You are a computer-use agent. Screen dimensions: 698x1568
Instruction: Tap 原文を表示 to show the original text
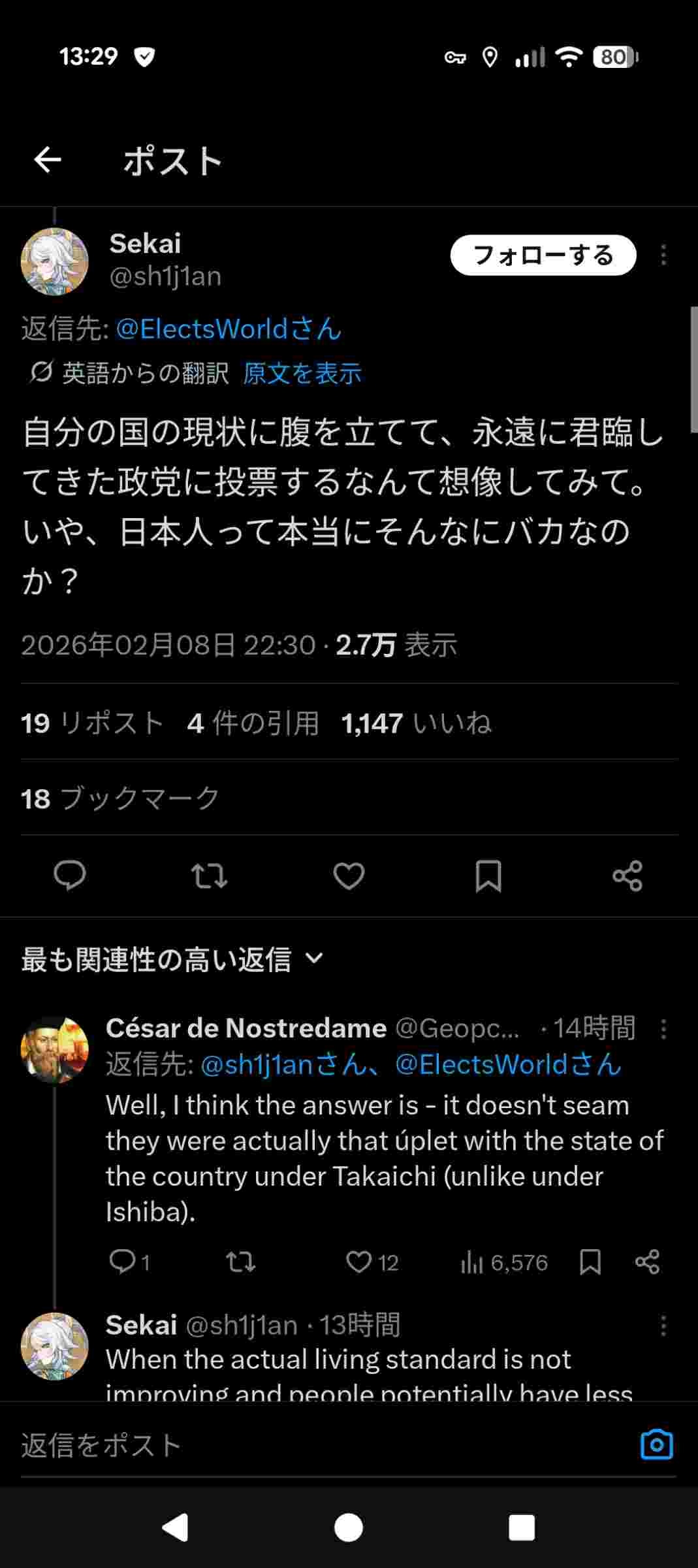pyautogui.click(x=302, y=374)
